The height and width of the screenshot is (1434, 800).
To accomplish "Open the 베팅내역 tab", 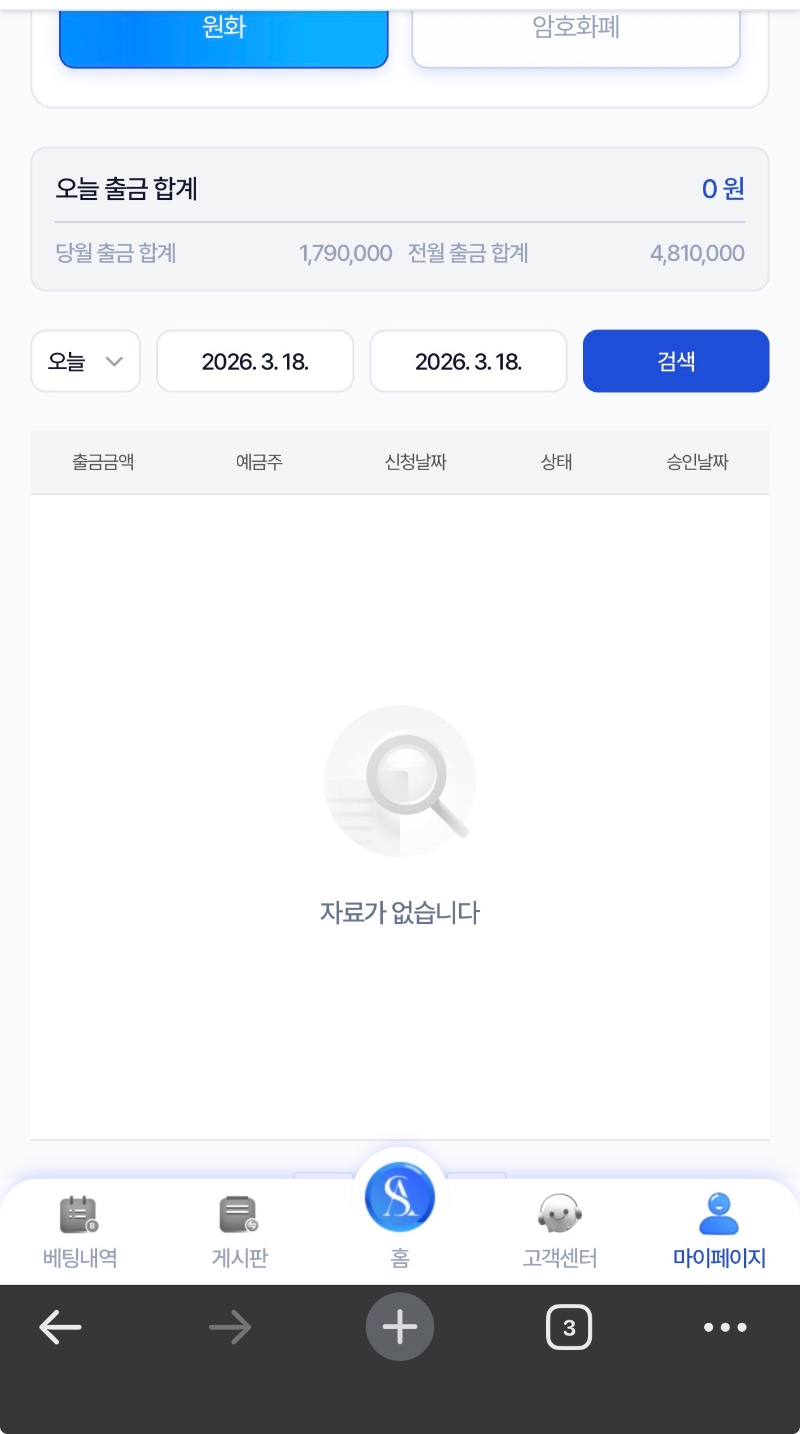I will click(80, 1231).
